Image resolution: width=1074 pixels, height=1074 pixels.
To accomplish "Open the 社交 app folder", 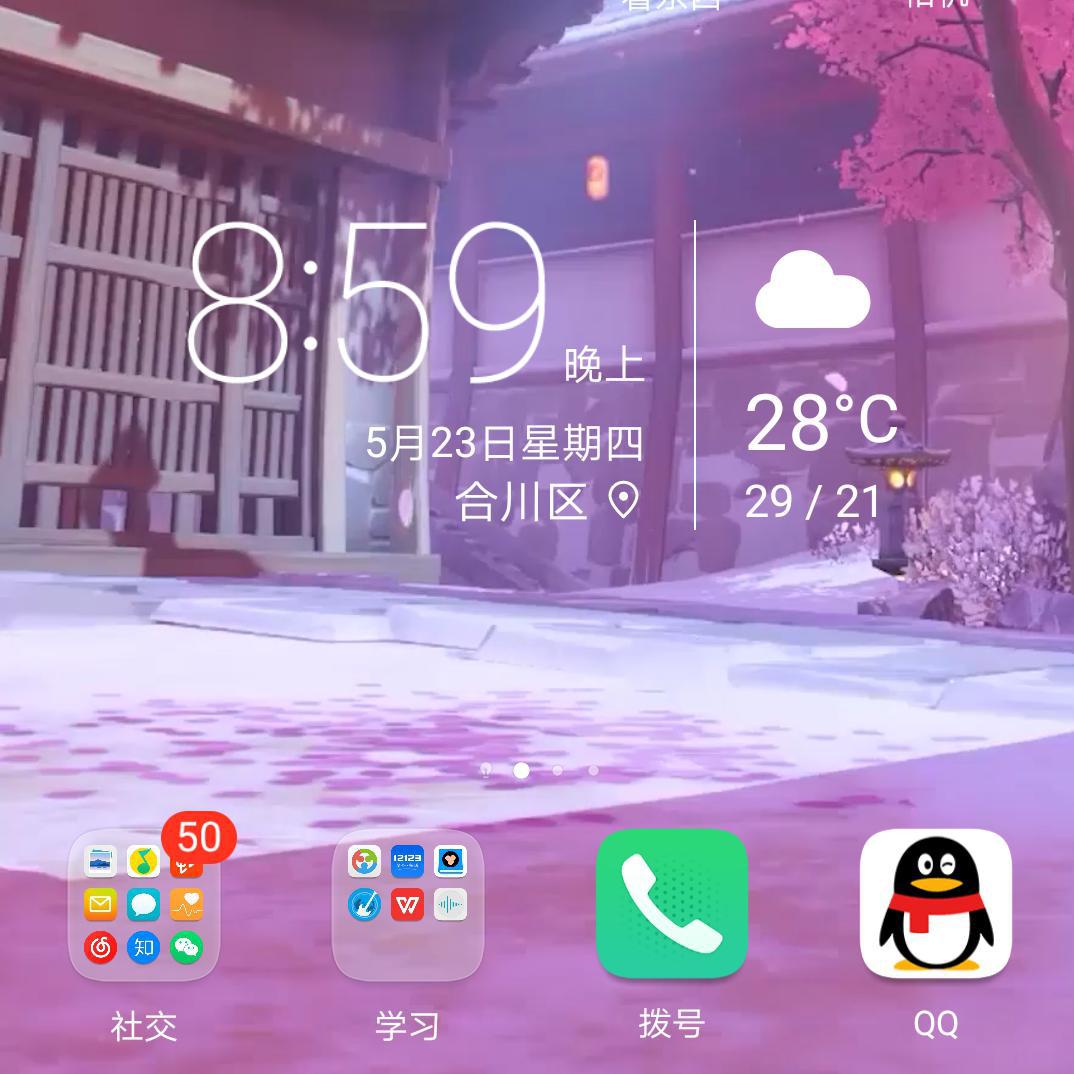I will coord(143,905).
